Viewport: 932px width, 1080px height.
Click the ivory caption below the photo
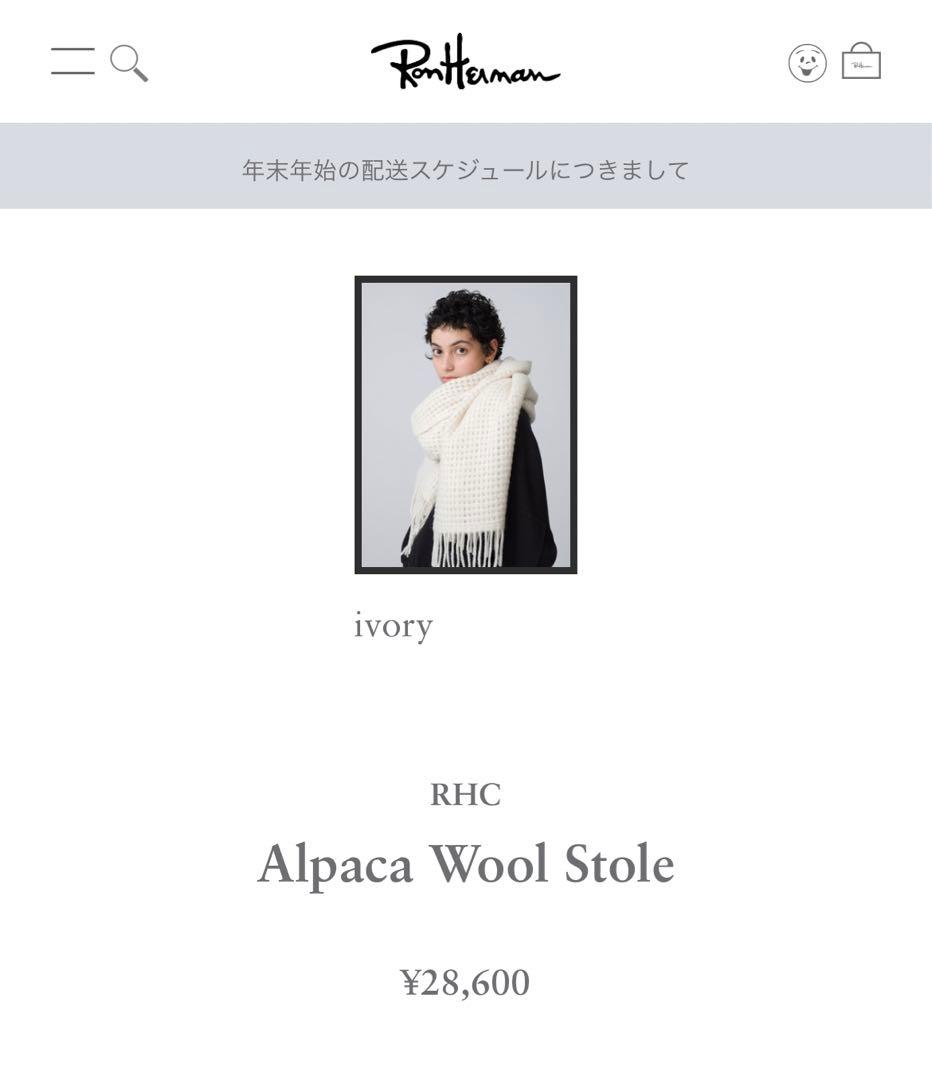[392, 626]
